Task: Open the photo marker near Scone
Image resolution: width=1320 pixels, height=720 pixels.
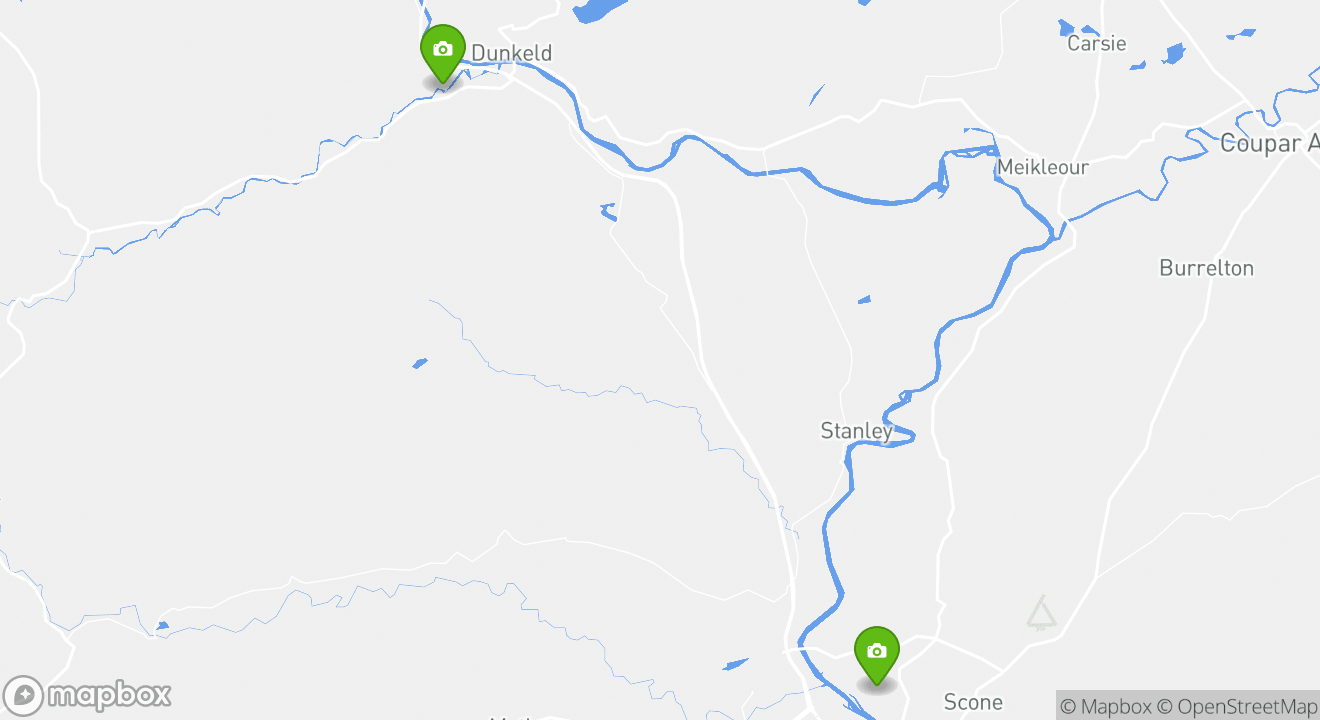Action: [877, 653]
